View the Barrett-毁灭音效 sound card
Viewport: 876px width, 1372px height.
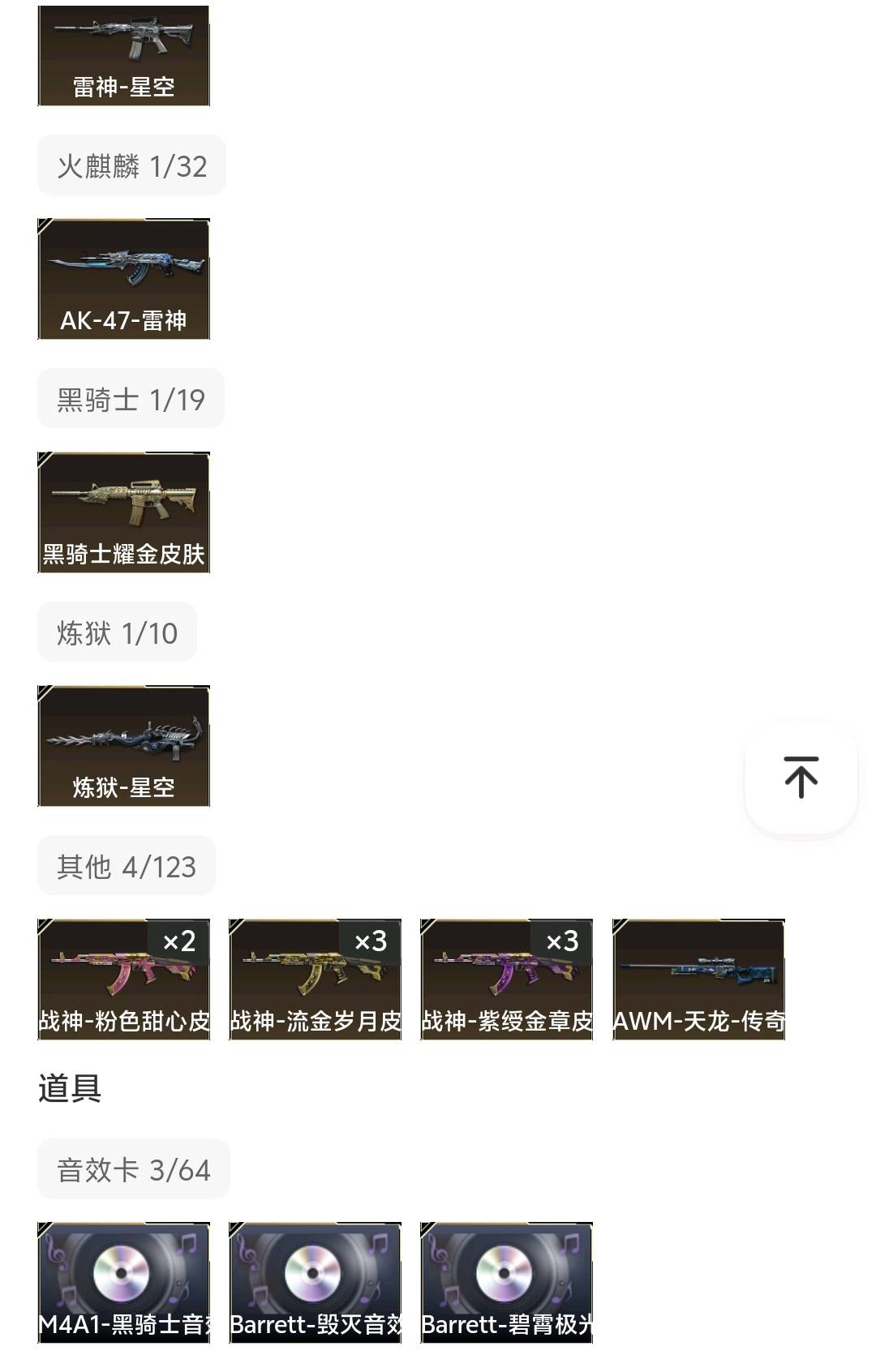315,1283
